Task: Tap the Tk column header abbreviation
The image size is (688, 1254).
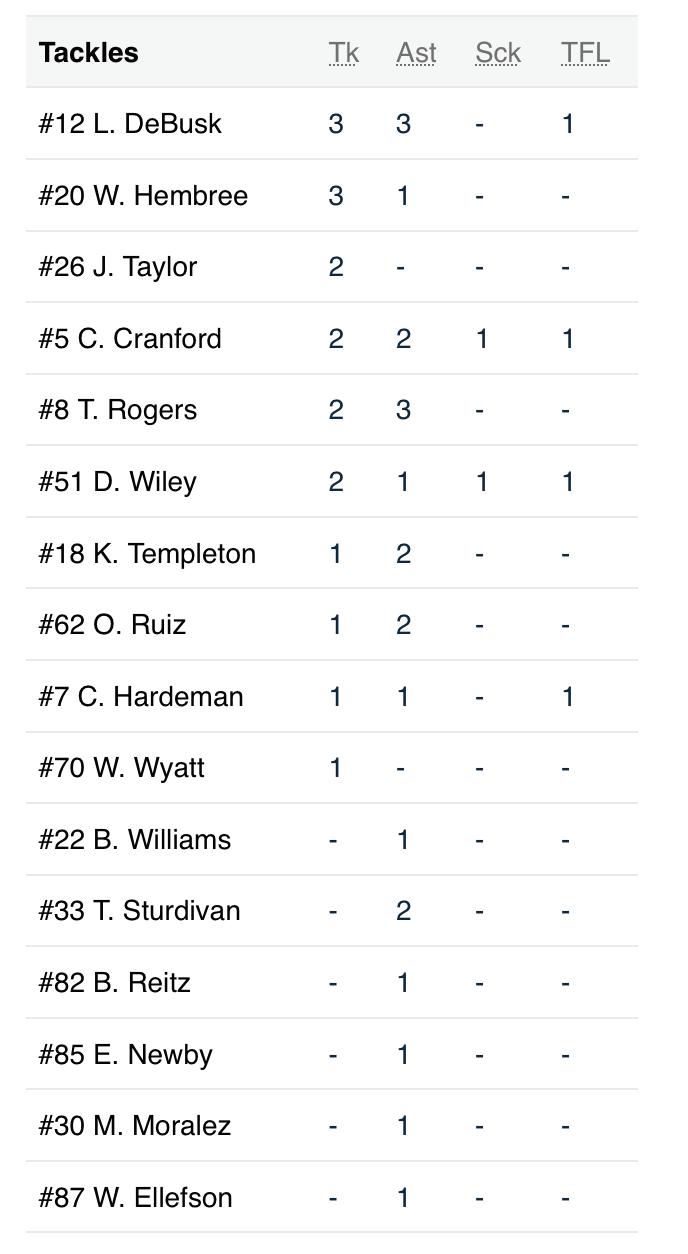Action: [x=343, y=53]
